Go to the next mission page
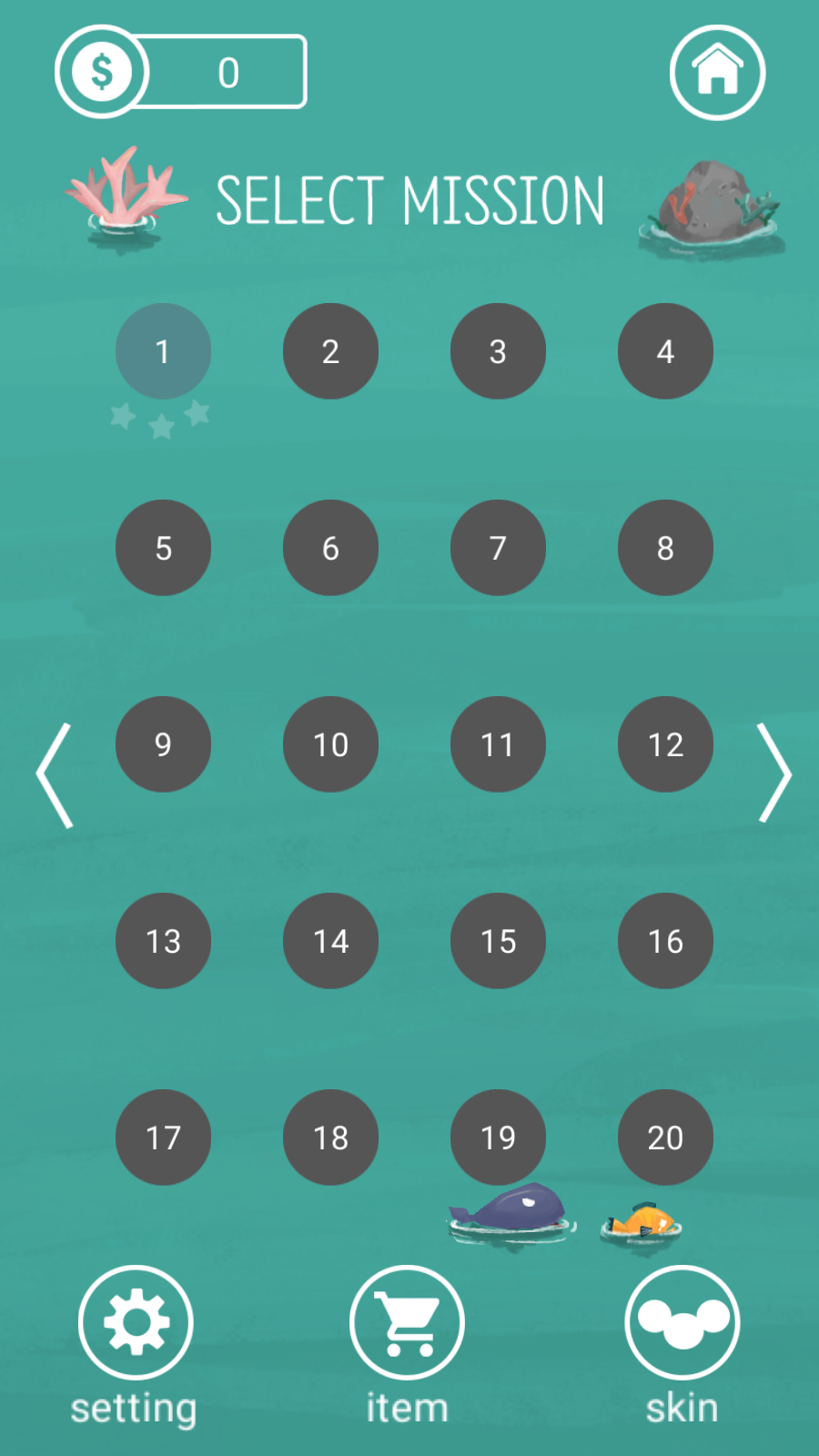 [x=774, y=773]
